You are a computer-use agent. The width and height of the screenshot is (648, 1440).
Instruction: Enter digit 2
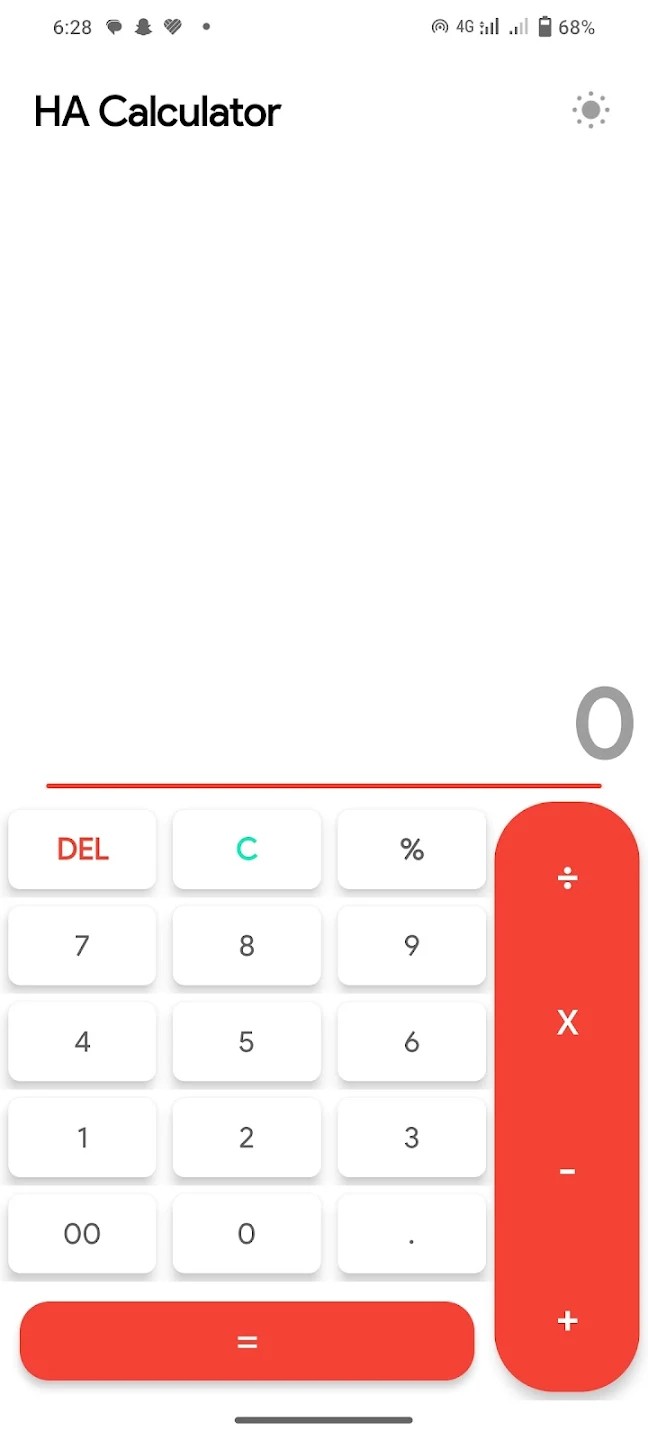(247, 1137)
